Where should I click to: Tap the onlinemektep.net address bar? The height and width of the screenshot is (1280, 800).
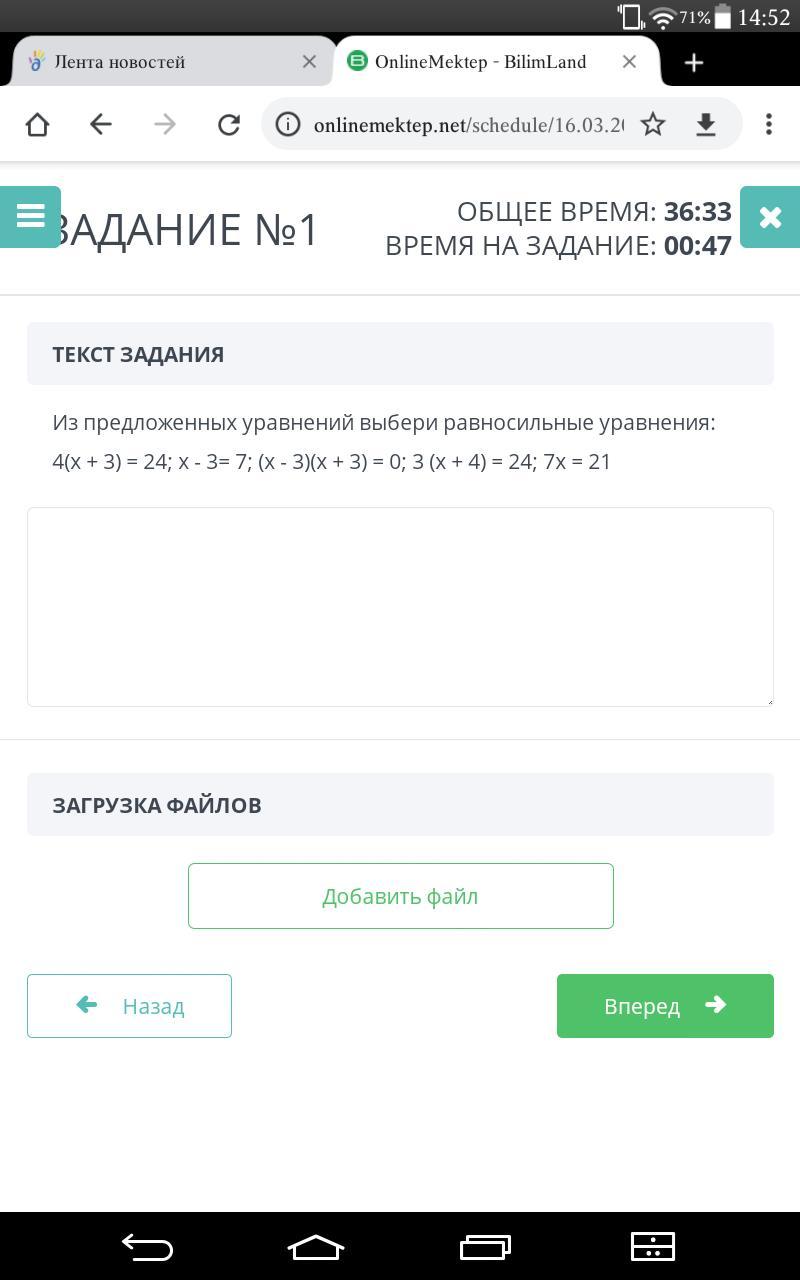point(468,125)
